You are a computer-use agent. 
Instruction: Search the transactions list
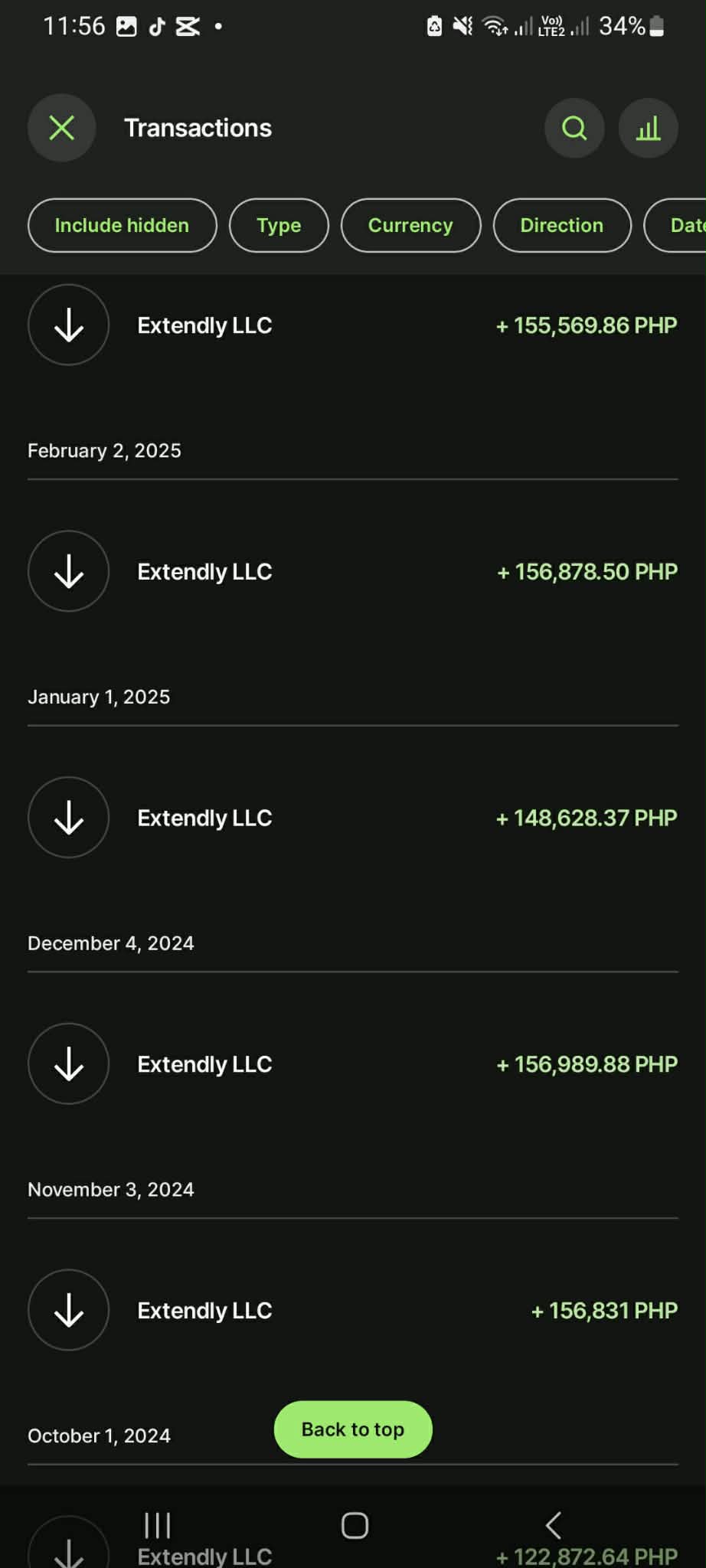(574, 128)
